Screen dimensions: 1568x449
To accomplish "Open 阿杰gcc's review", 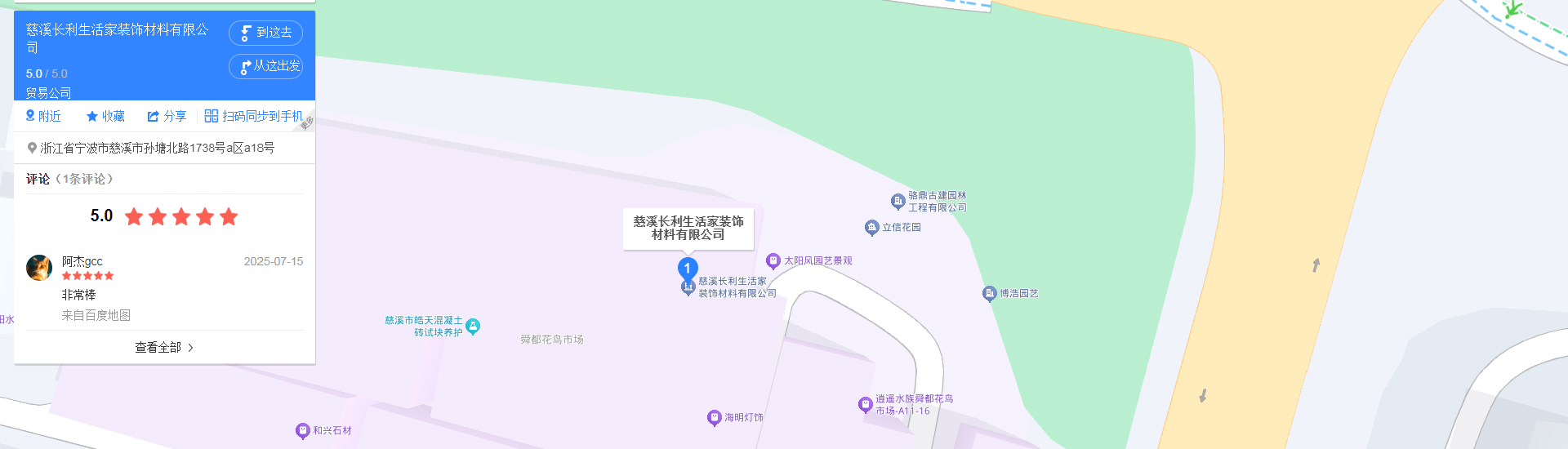I will [x=82, y=261].
